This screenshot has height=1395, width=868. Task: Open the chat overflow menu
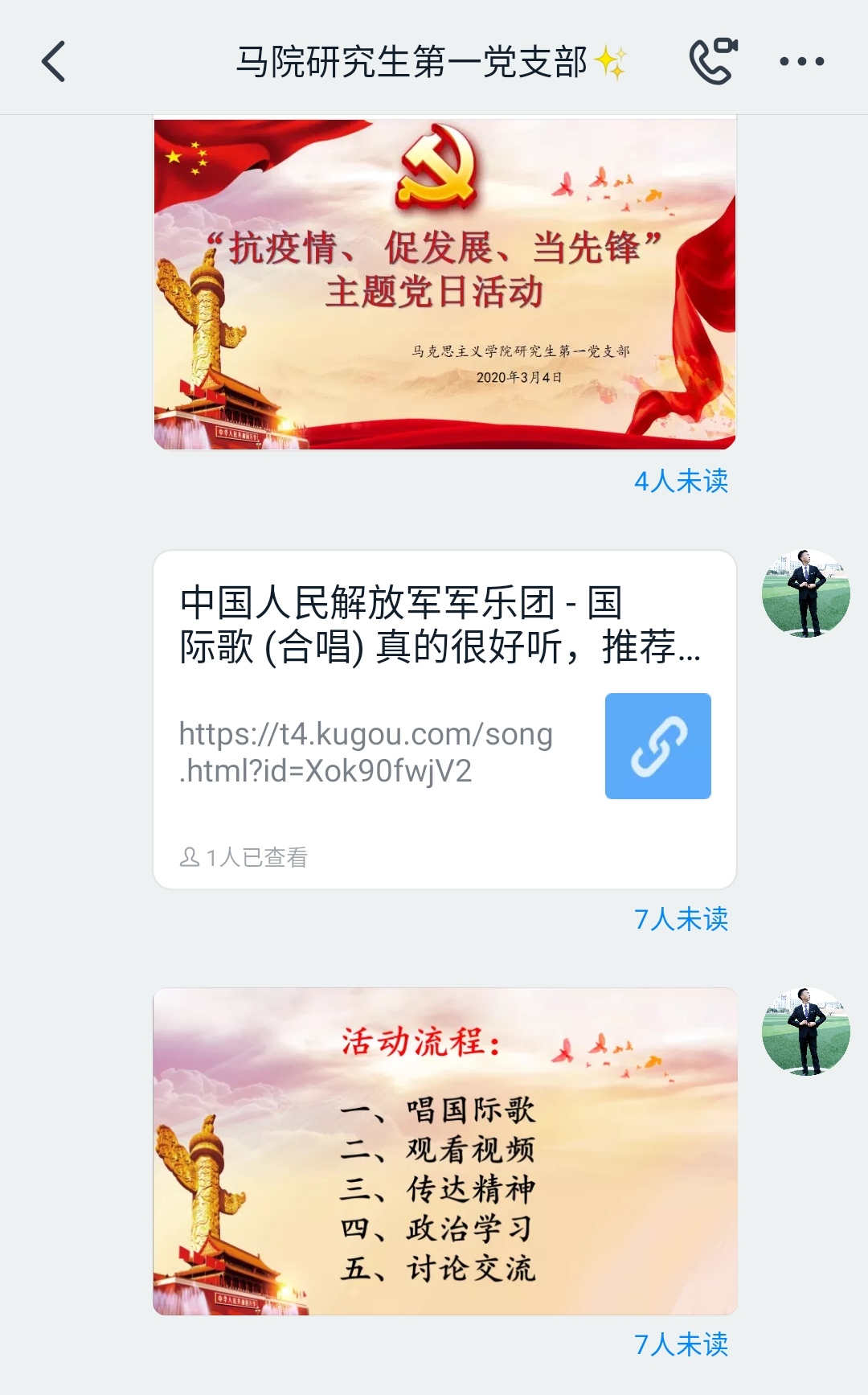click(x=801, y=62)
